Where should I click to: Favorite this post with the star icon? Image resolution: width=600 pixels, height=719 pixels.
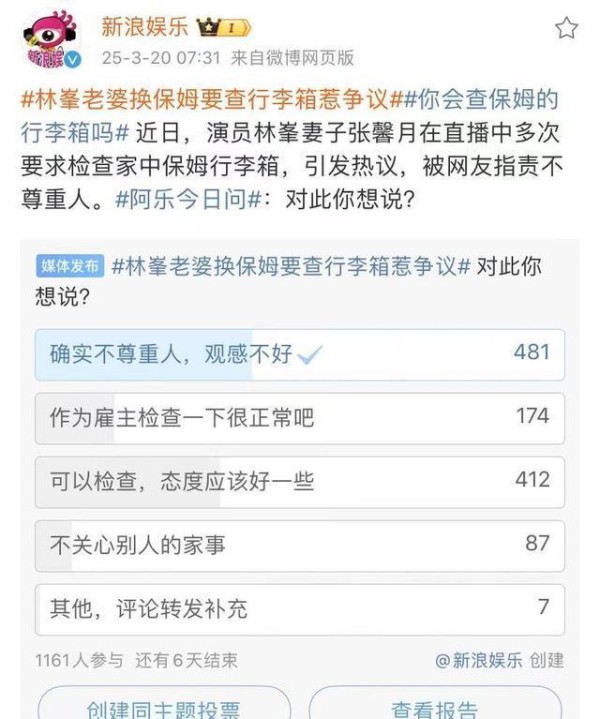coord(566,27)
